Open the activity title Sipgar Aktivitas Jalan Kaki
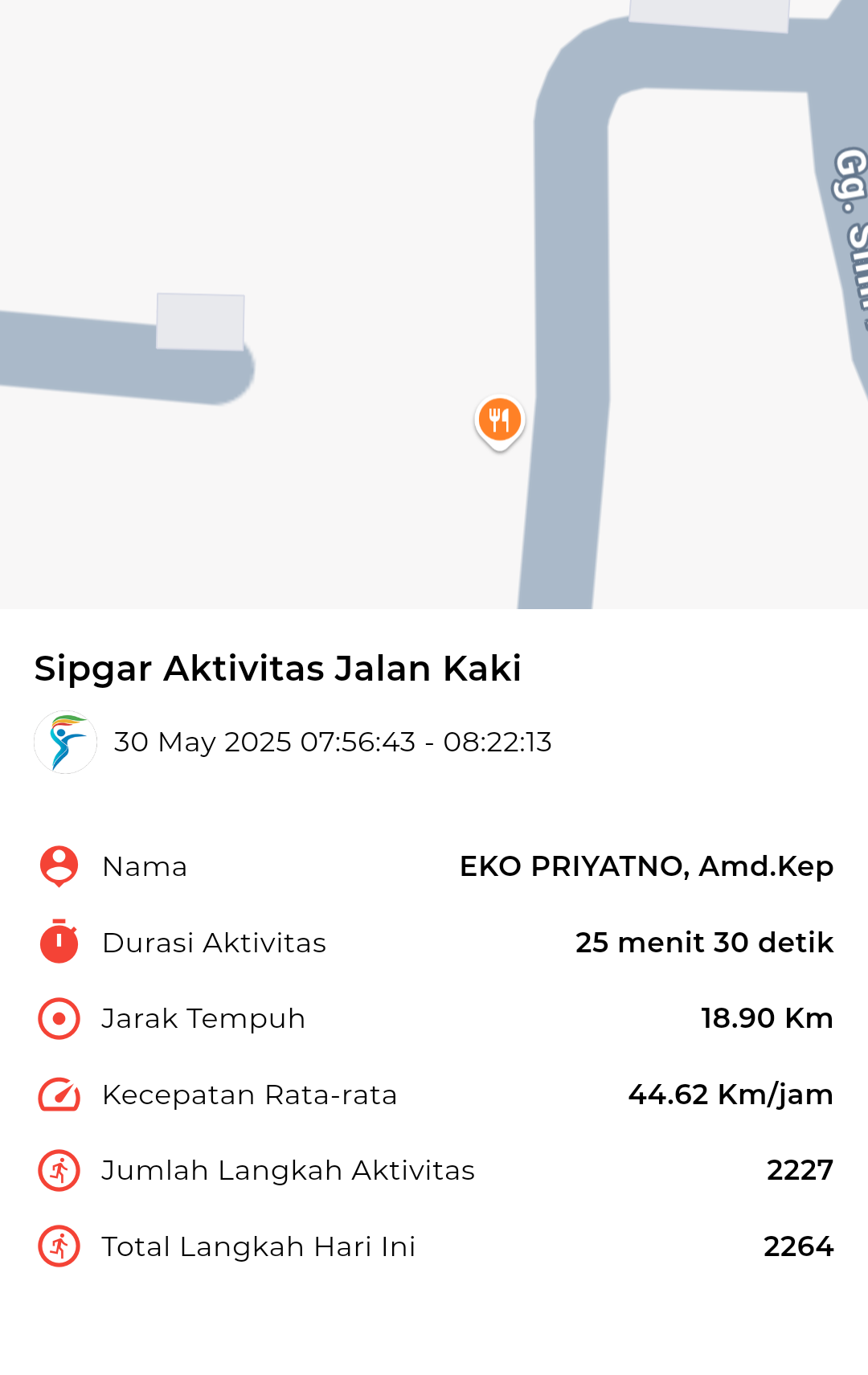Viewport: 868px width, 1375px height. [277, 668]
